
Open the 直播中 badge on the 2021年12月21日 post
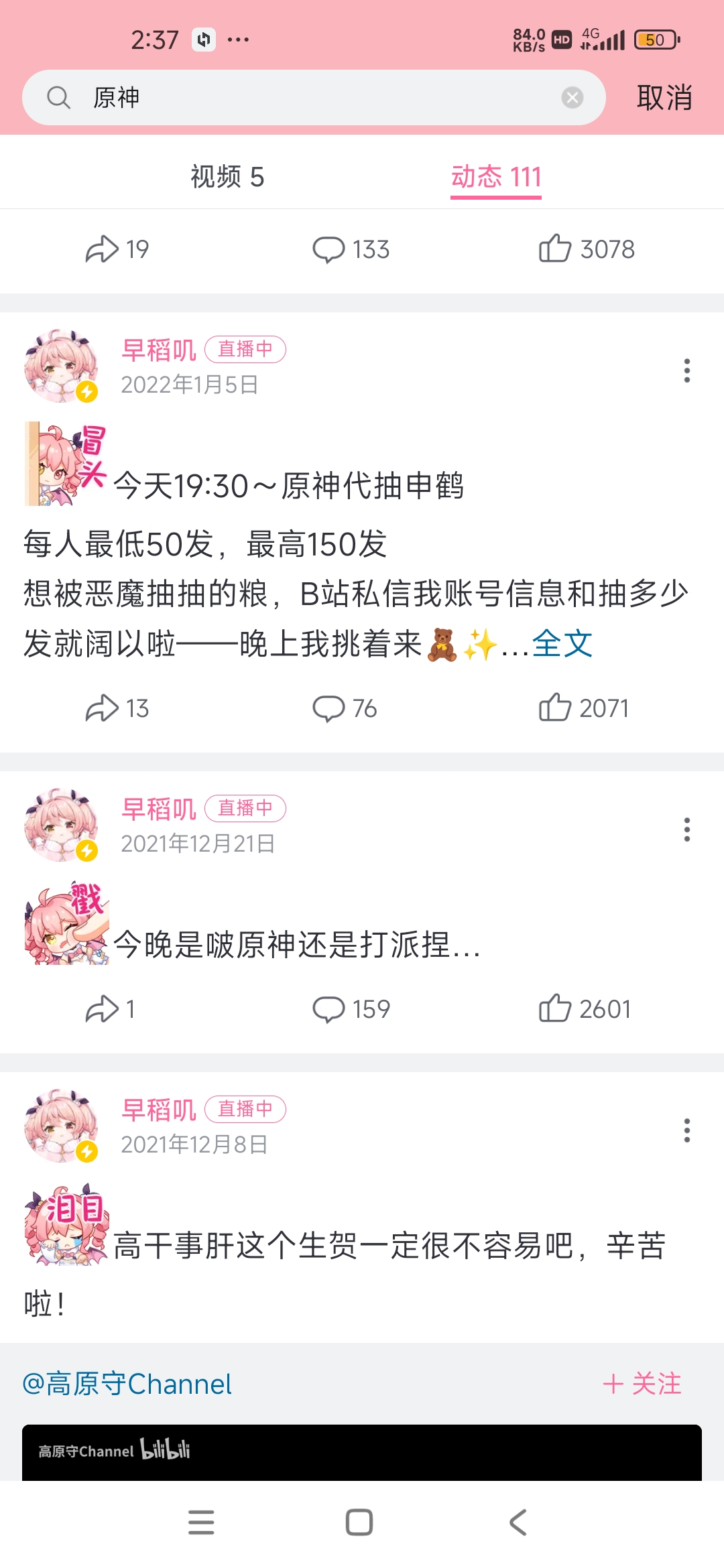coord(245,808)
